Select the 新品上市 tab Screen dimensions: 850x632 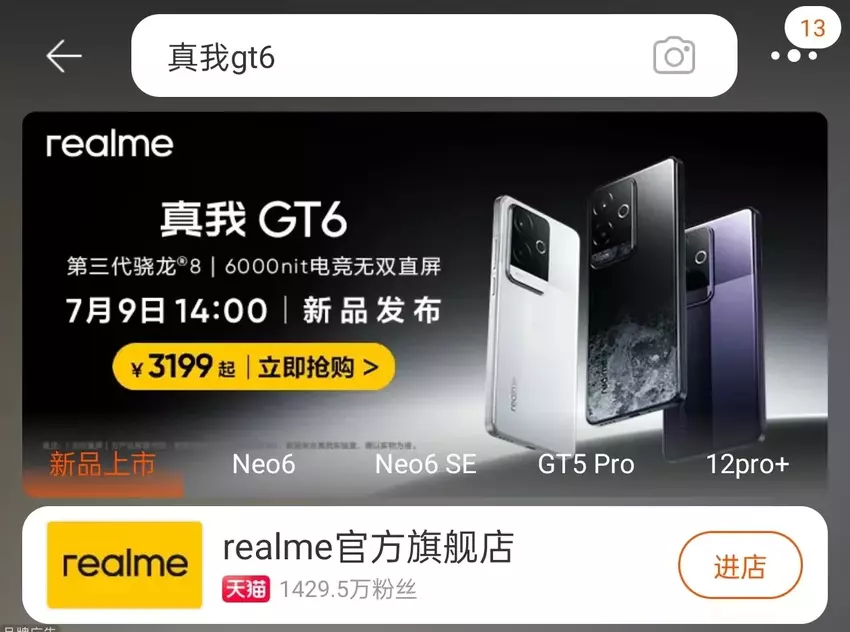click(x=103, y=465)
